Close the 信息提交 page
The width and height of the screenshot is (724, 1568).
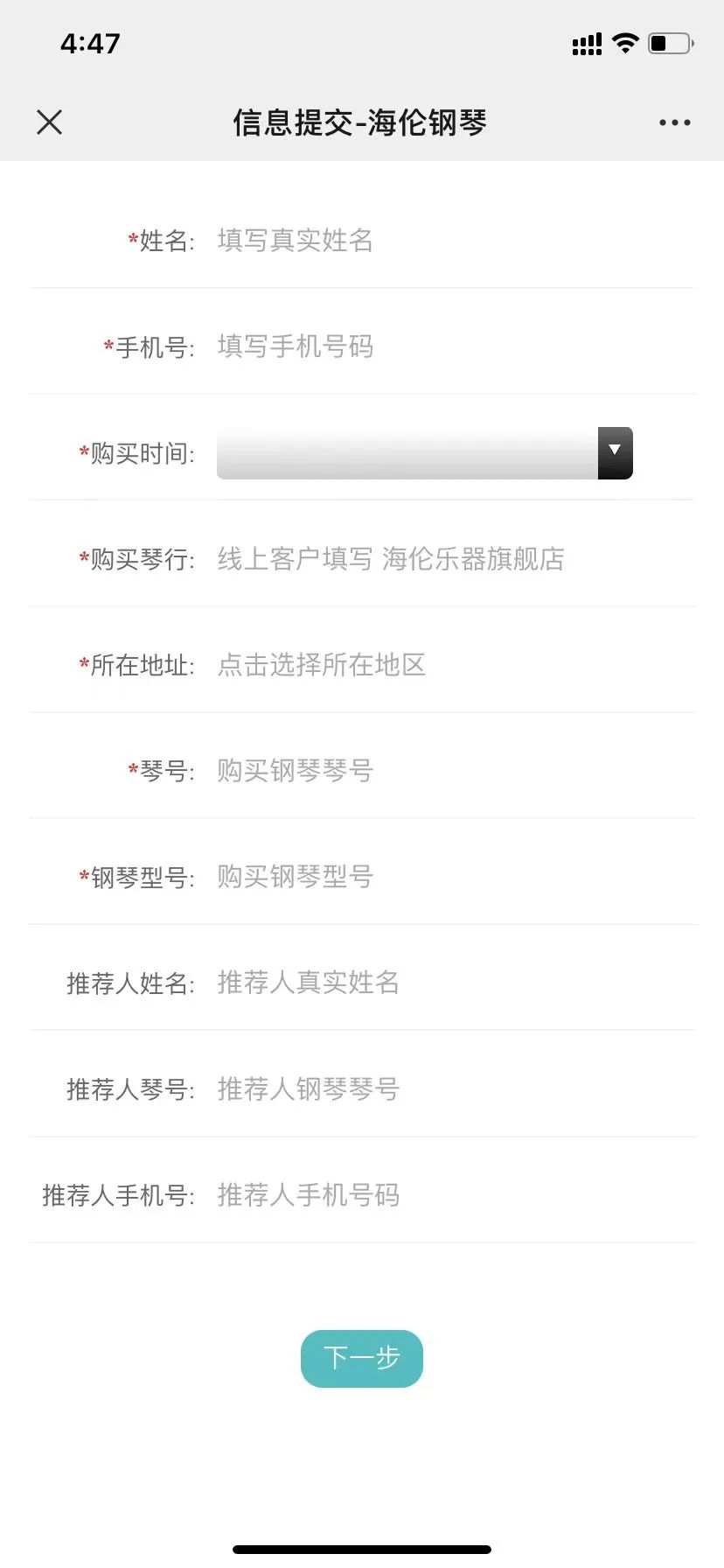point(50,122)
